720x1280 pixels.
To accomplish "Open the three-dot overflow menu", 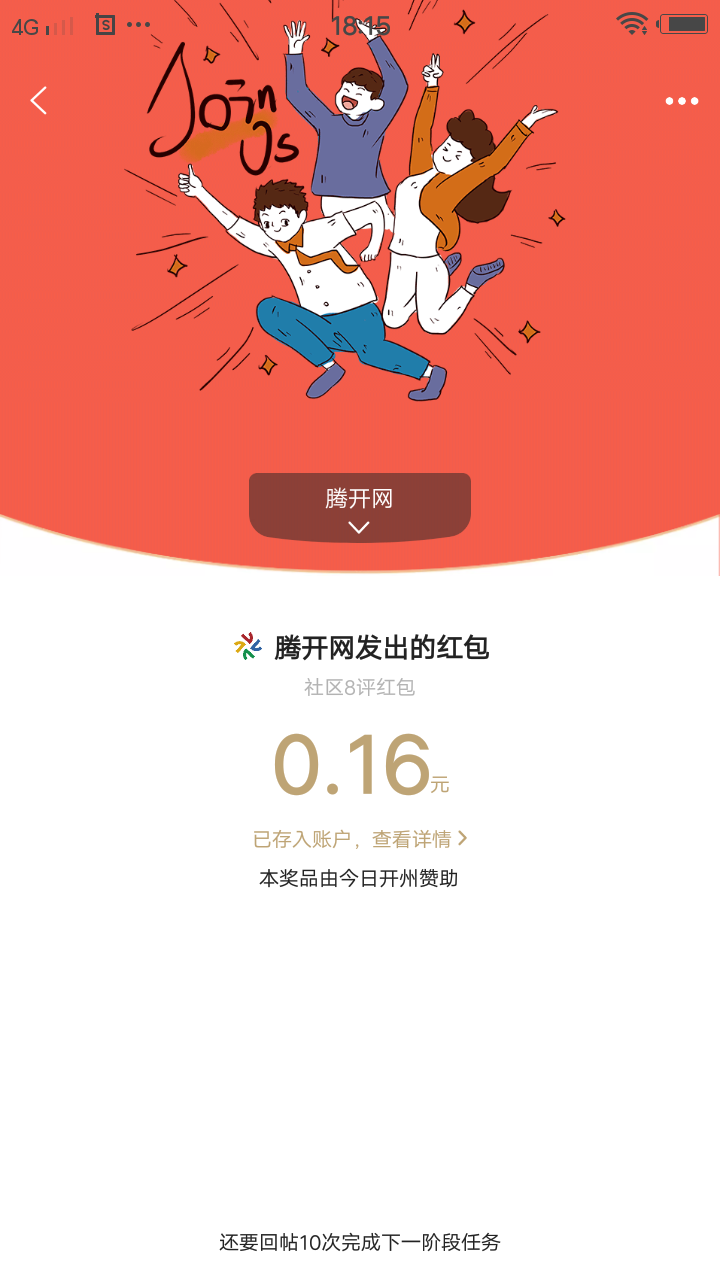I will (x=682, y=101).
